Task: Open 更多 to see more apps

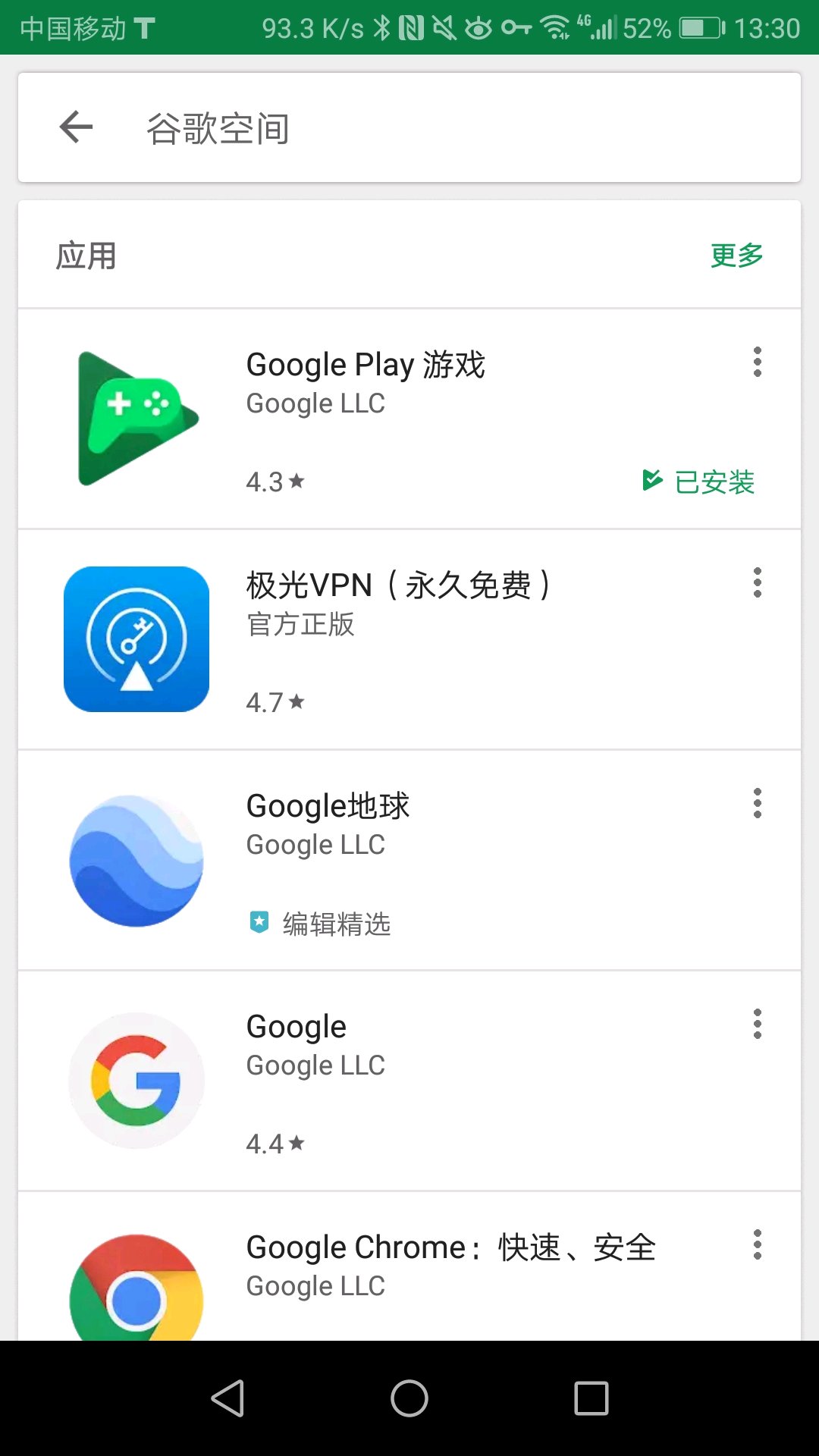Action: [736, 256]
